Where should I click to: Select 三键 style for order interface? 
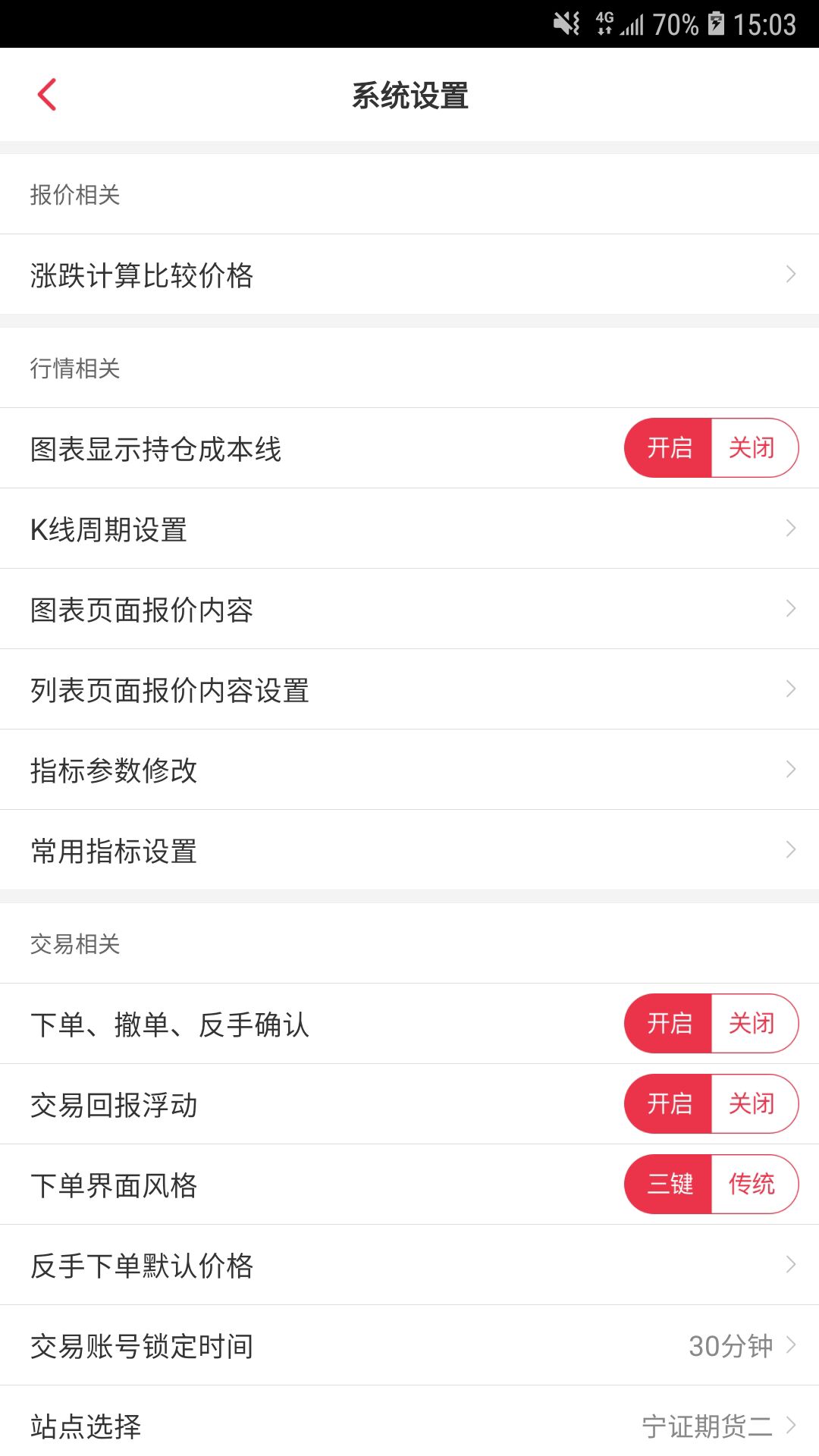click(x=669, y=1184)
